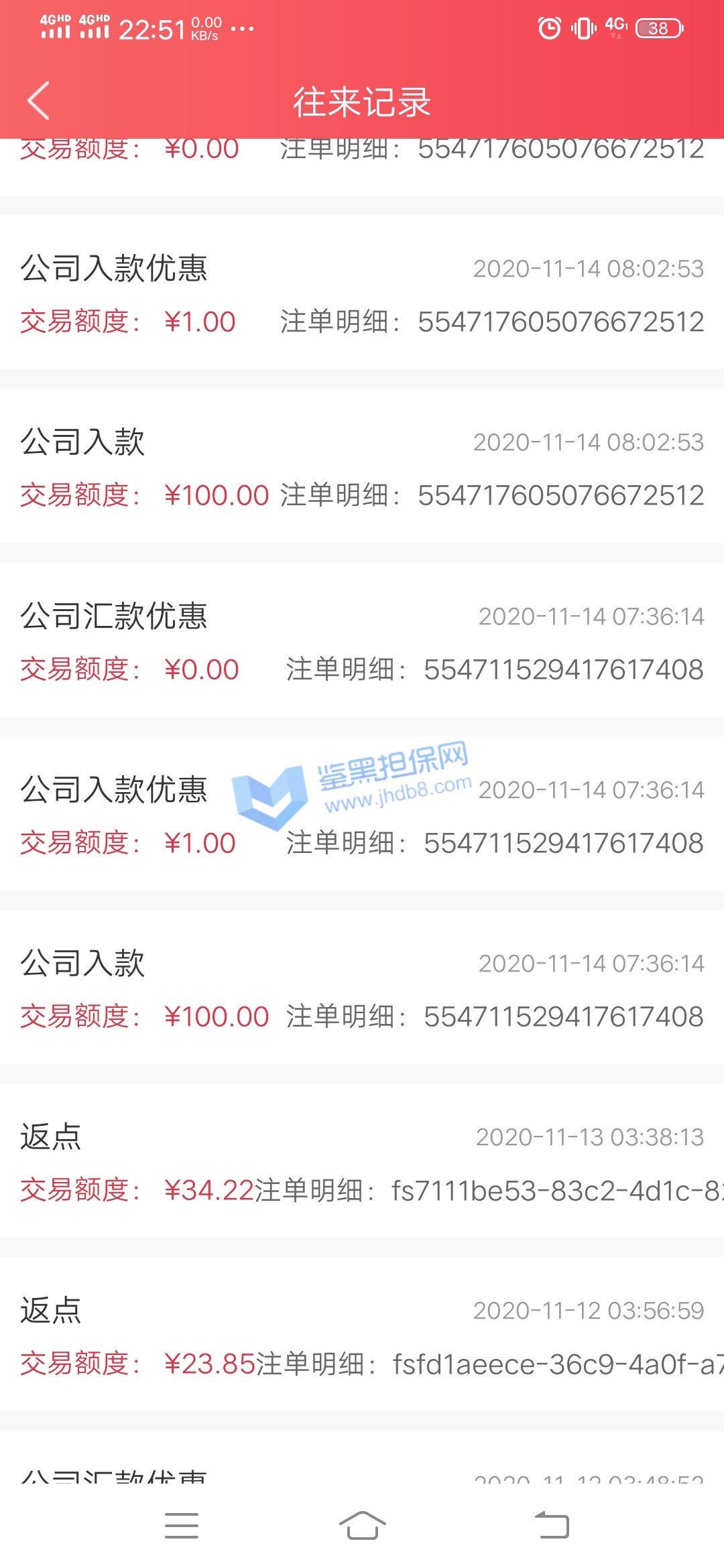Open the system recent apps menu button

[182, 1526]
